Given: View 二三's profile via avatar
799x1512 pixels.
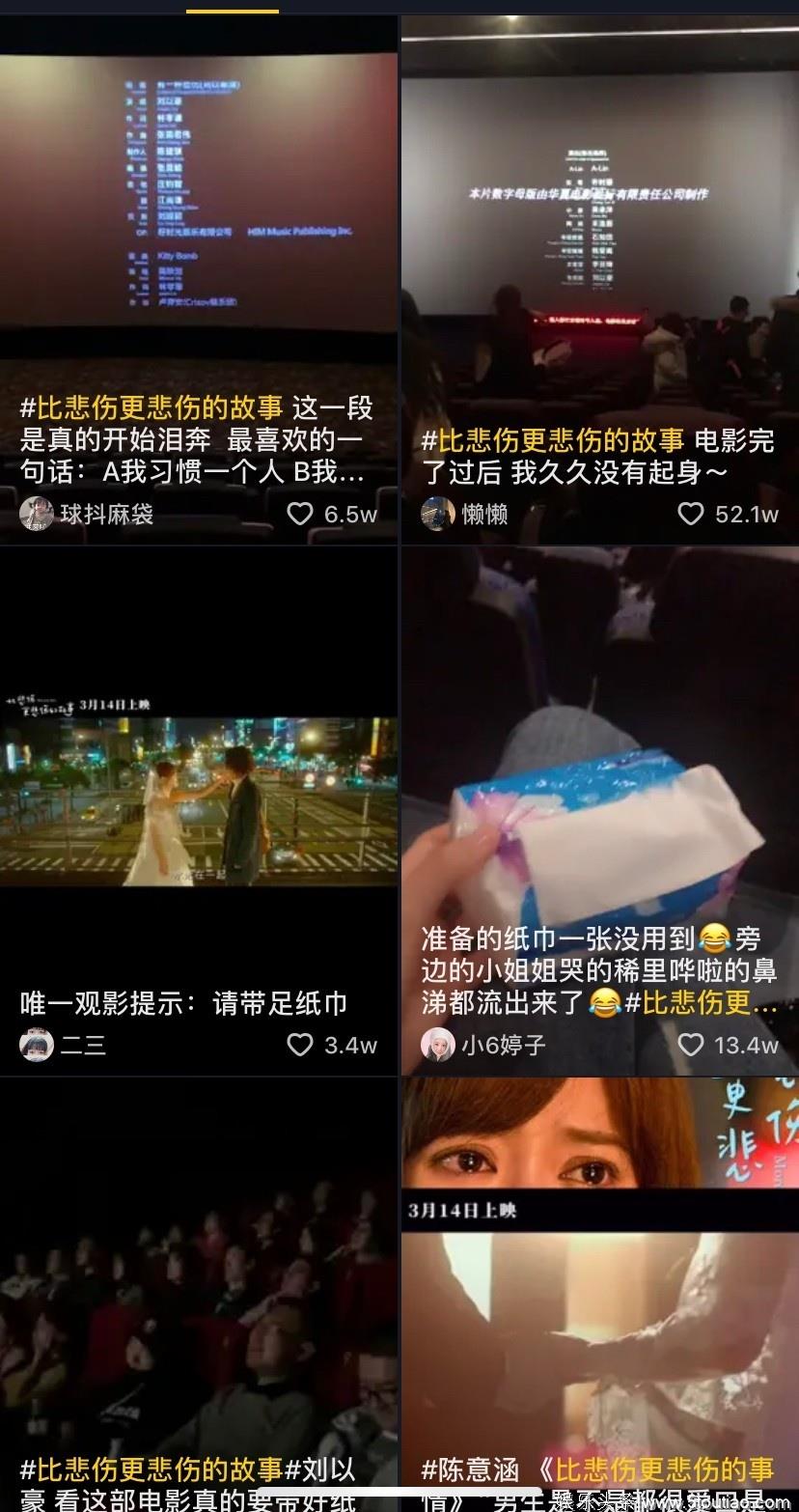Looking at the screenshot, I should (37, 1045).
